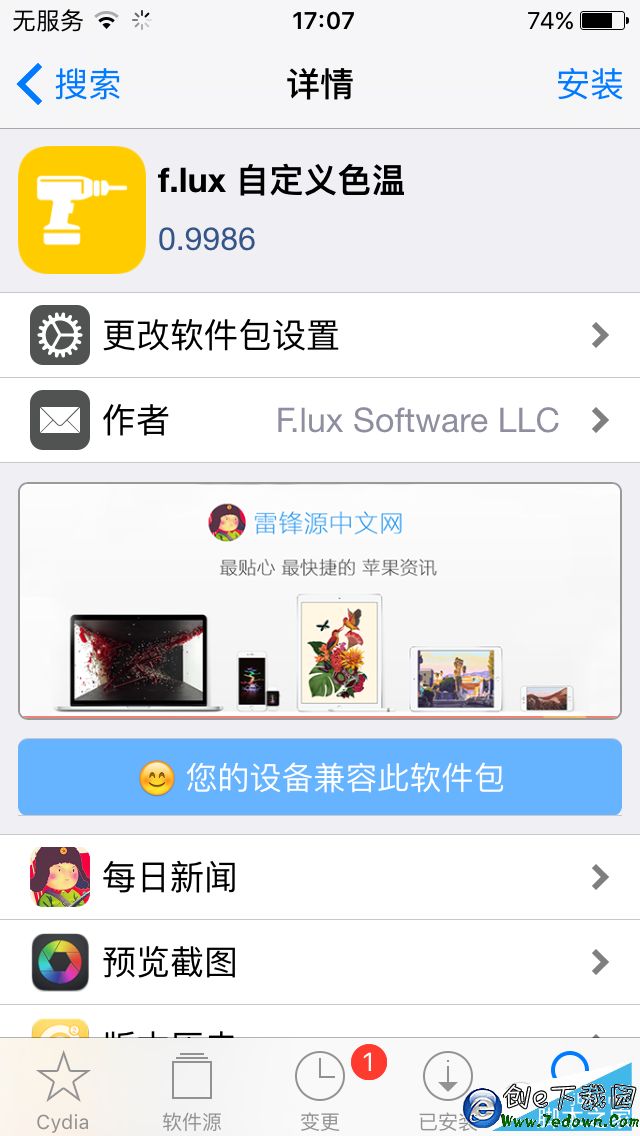Open the 作者 row for F.lux Software LLC
This screenshot has width=640, height=1136.
pos(320,420)
